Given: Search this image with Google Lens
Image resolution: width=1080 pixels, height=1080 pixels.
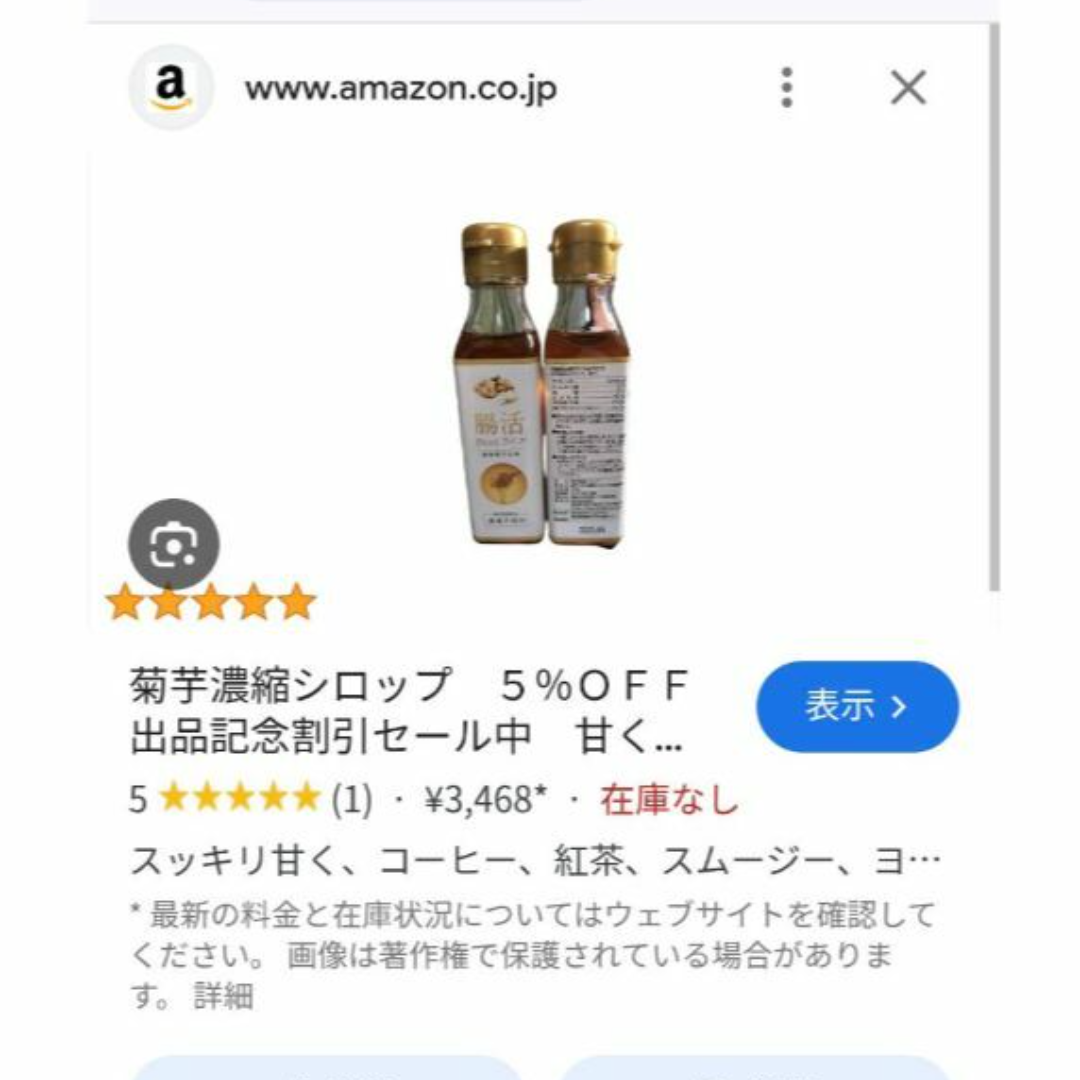Looking at the screenshot, I should [173, 545].
